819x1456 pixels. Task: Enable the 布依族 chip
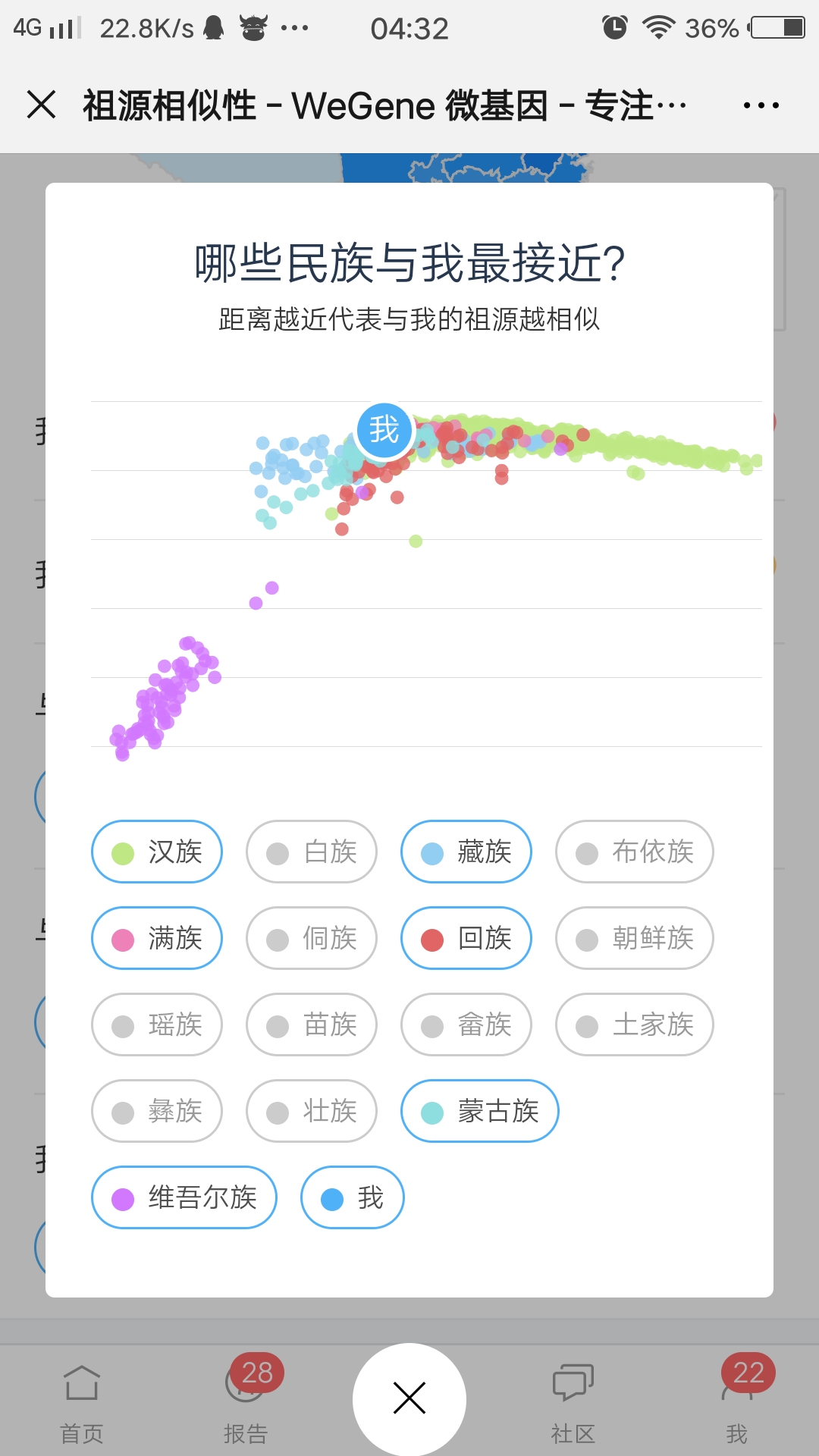coord(635,852)
